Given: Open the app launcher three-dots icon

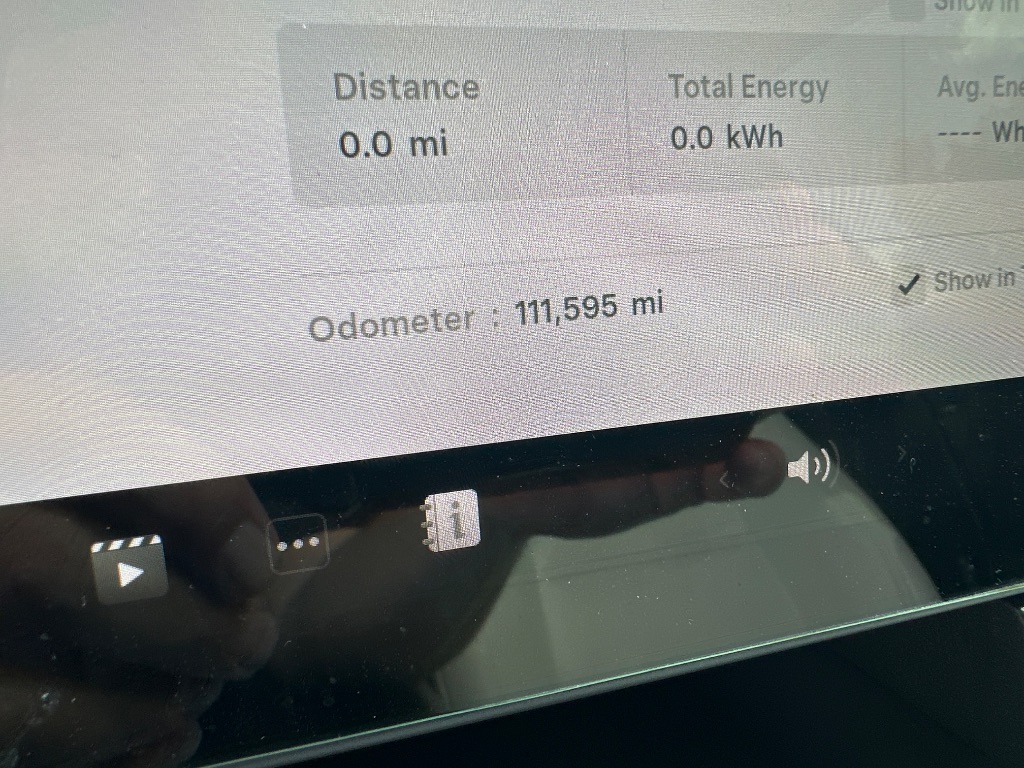Looking at the screenshot, I should point(298,543).
